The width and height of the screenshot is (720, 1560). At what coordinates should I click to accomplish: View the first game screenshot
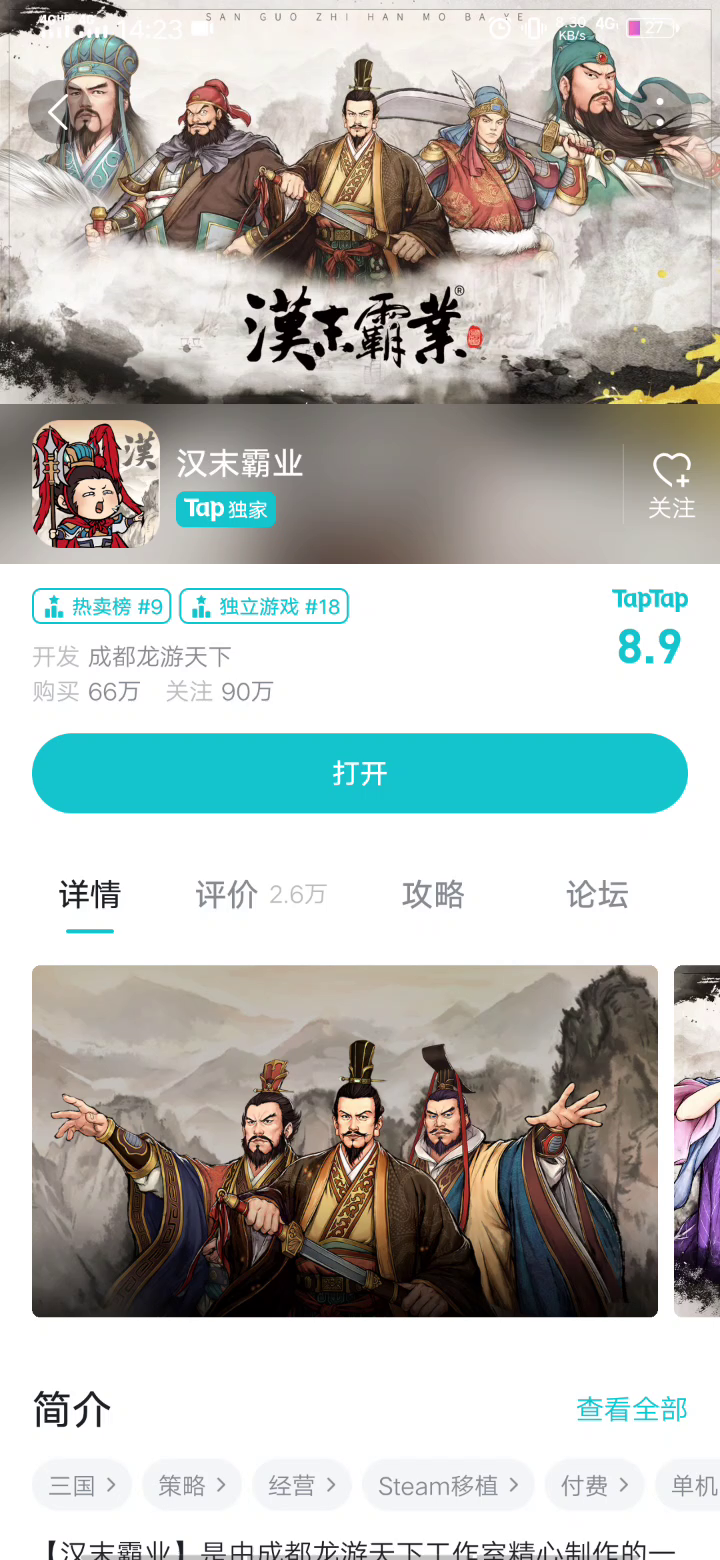[345, 1141]
